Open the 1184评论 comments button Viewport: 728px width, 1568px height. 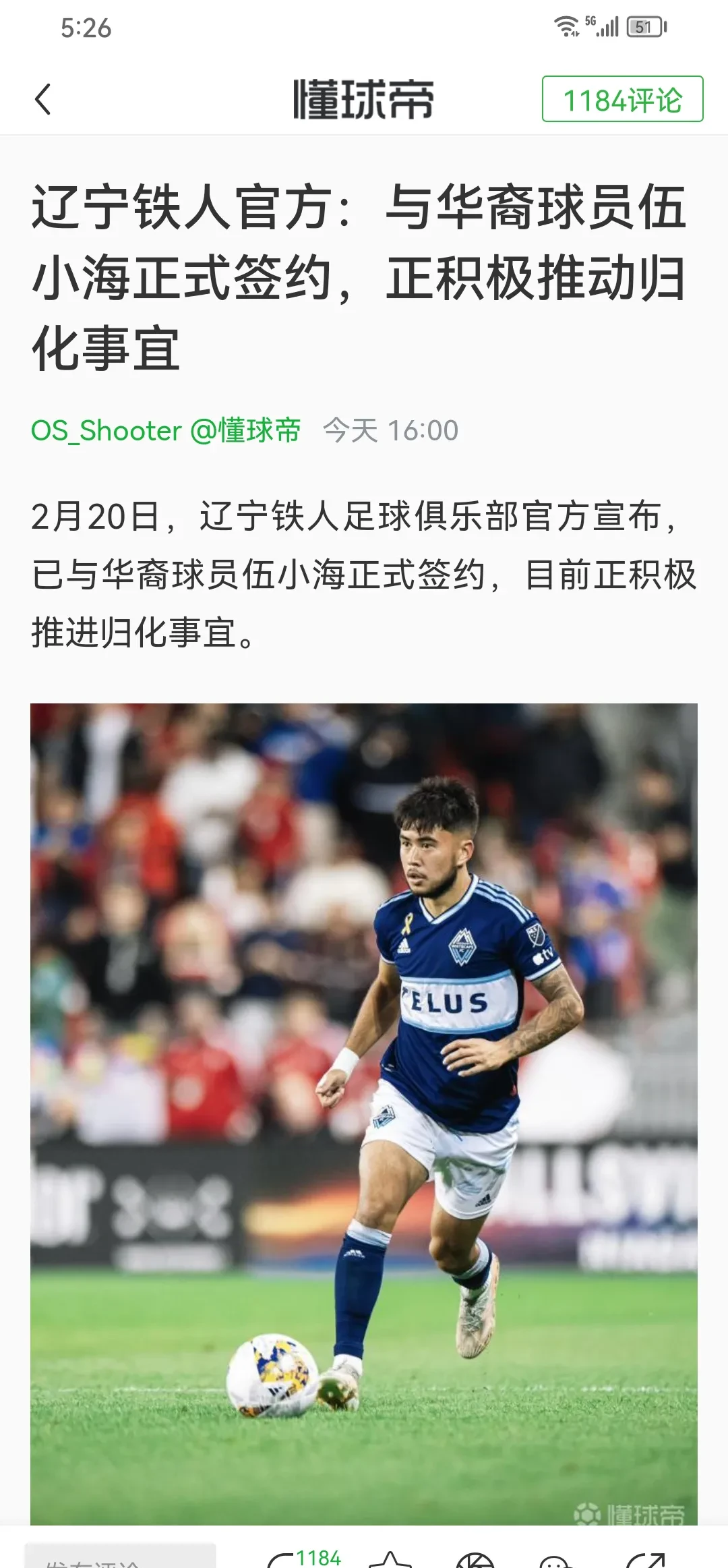(621, 99)
